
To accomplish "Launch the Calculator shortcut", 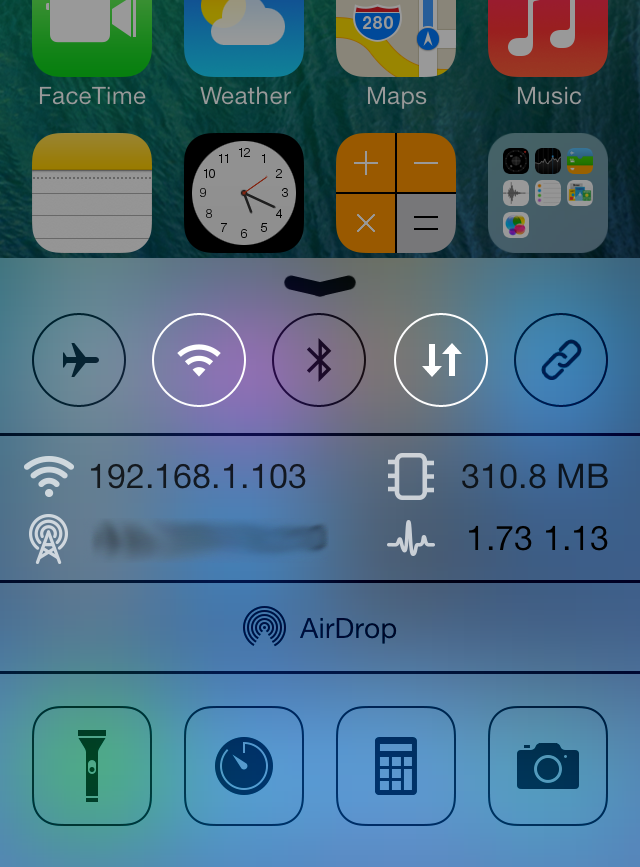I will (x=396, y=766).
